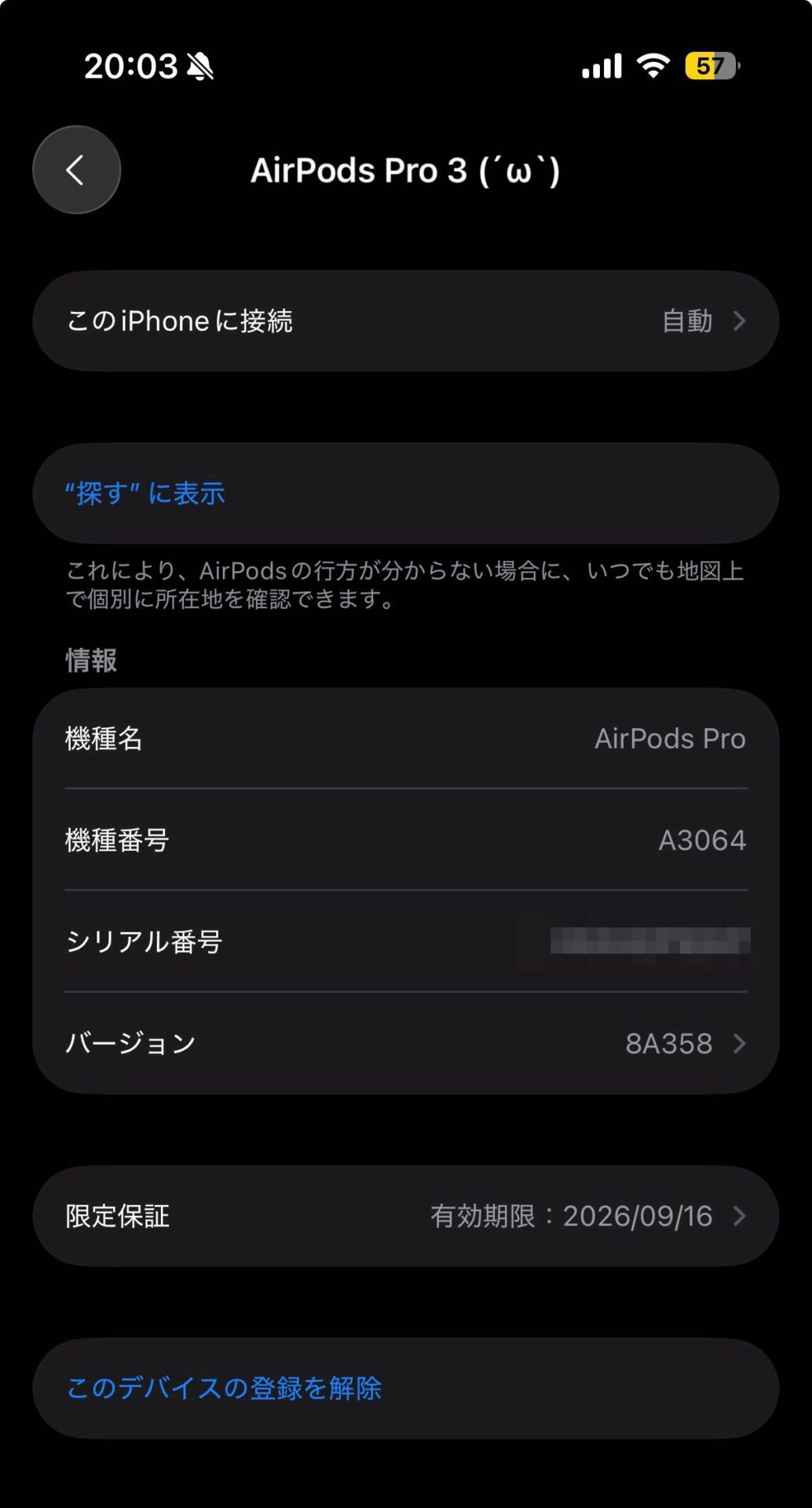Open 限定保証 warranty details
Image resolution: width=812 pixels, height=1508 pixels.
405,1216
